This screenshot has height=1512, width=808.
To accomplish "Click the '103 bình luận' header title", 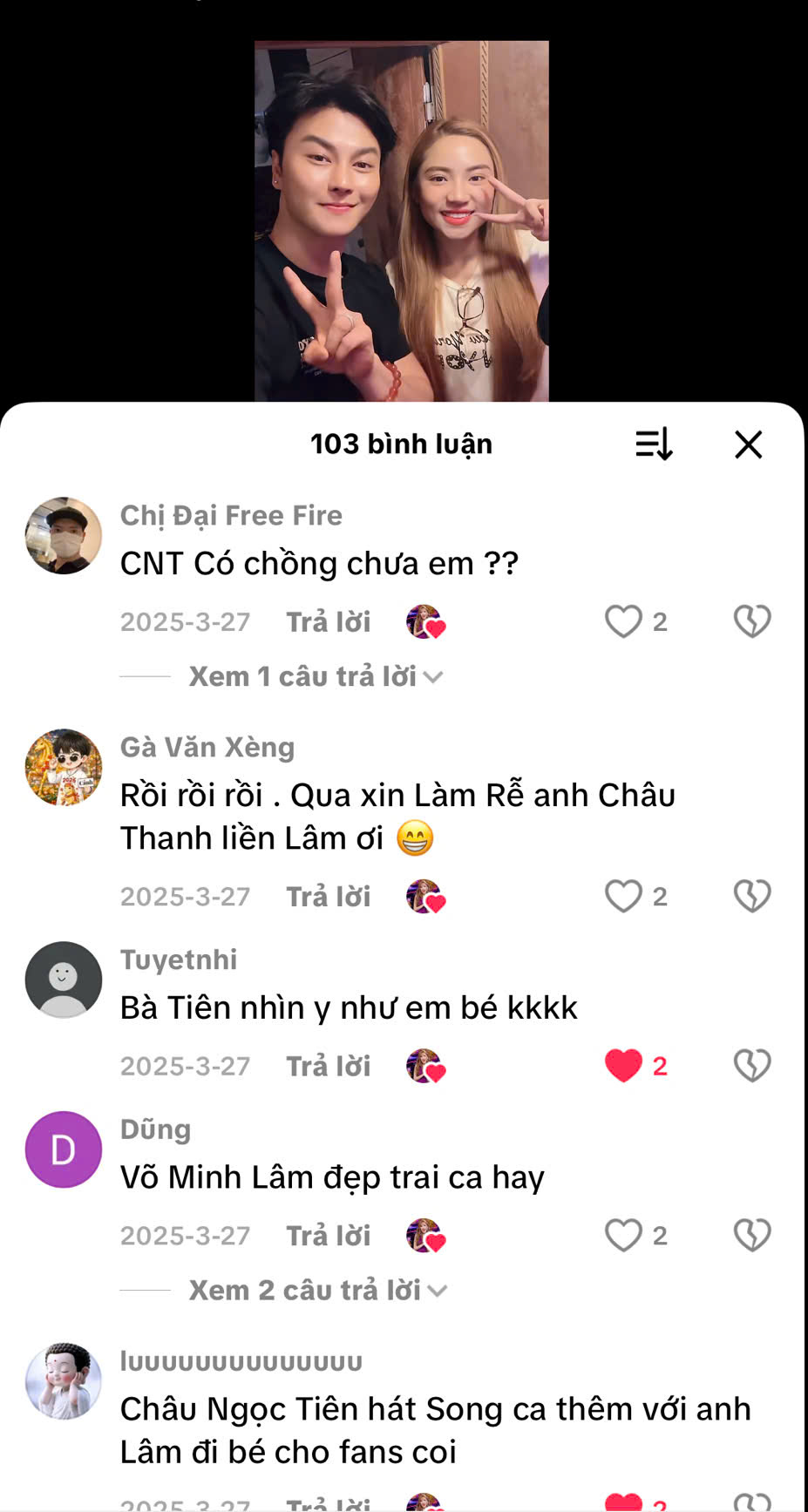I will pos(404,444).
